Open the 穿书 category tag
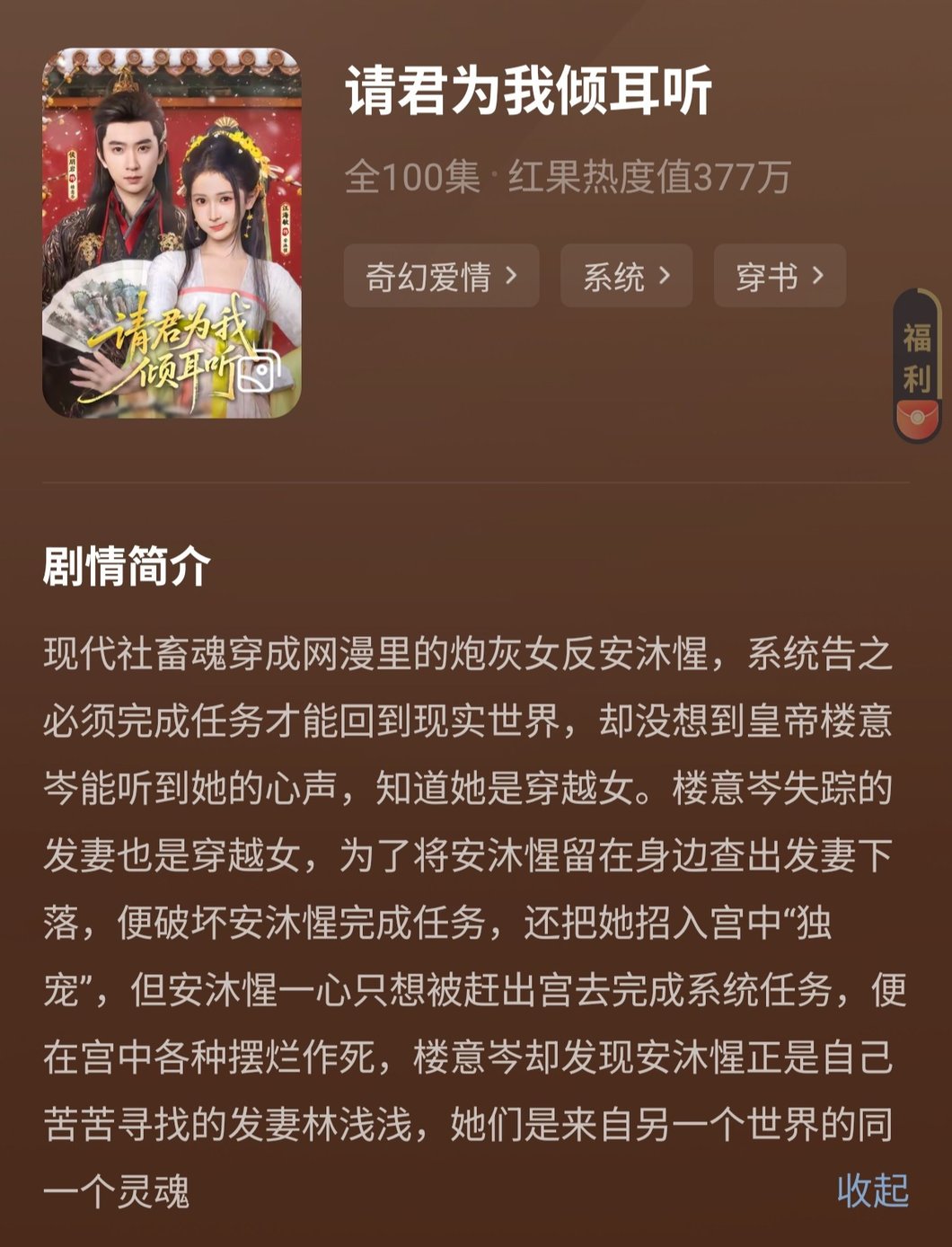952x1247 pixels. coord(779,276)
